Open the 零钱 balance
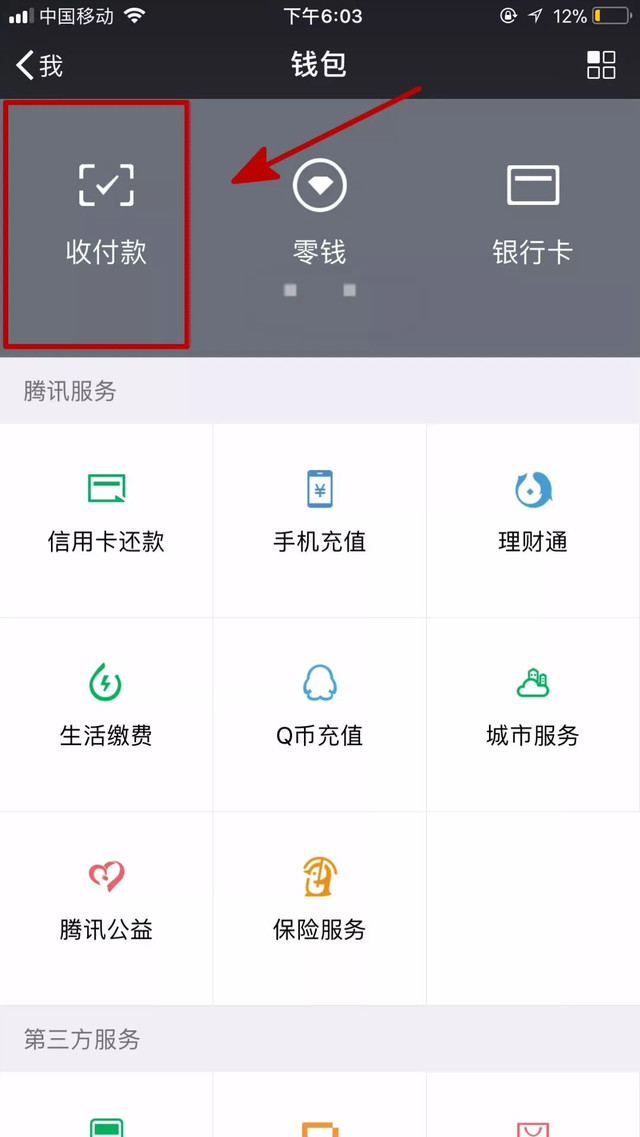Screen dimensions: 640x1137 pos(320,213)
